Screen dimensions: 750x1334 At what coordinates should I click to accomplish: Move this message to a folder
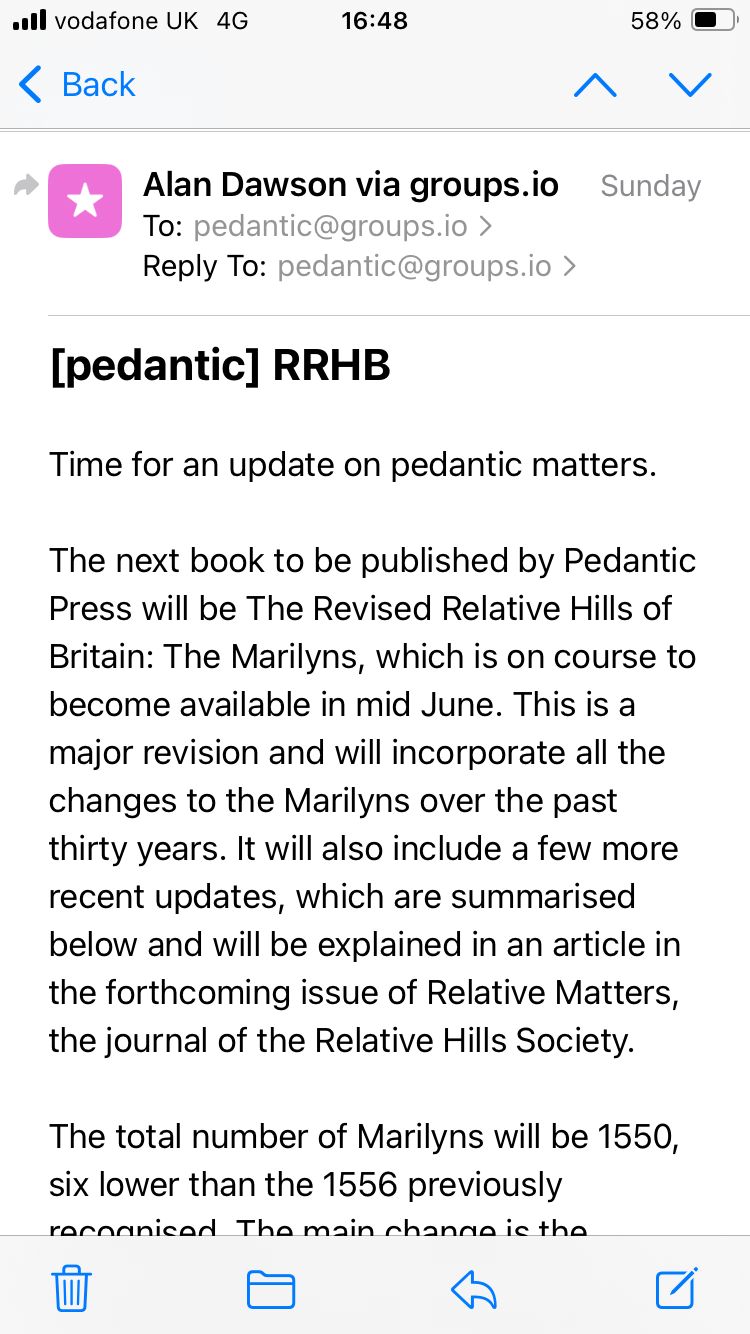coord(271,1289)
